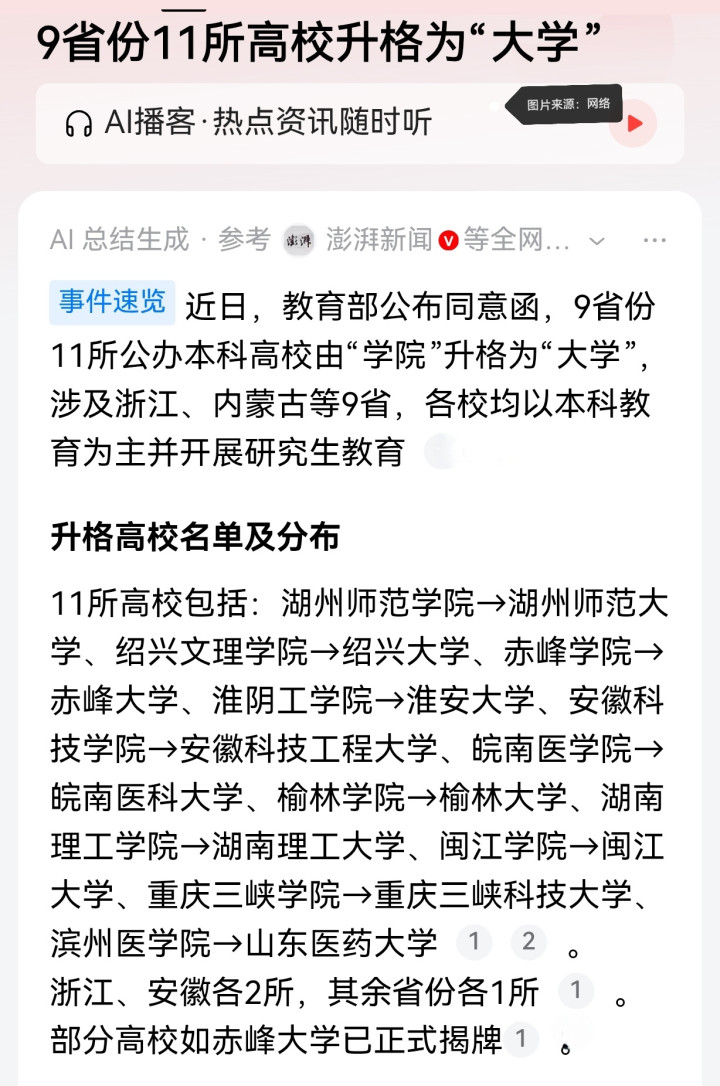The image size is (720, 1086).
Task: Open 澎湃新闻 reference source
Action: 379,240
